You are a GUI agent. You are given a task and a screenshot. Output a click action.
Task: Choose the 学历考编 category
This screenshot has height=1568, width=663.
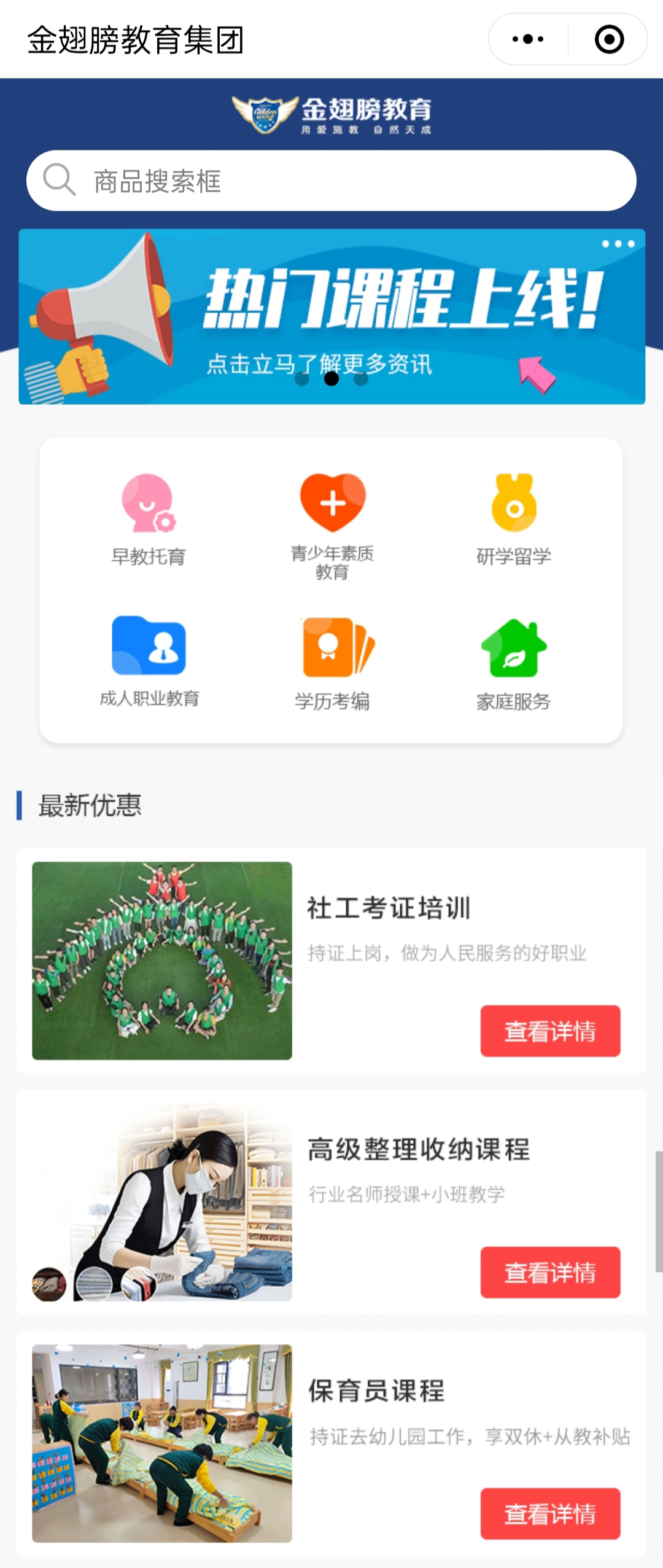(x=332, y=663)
